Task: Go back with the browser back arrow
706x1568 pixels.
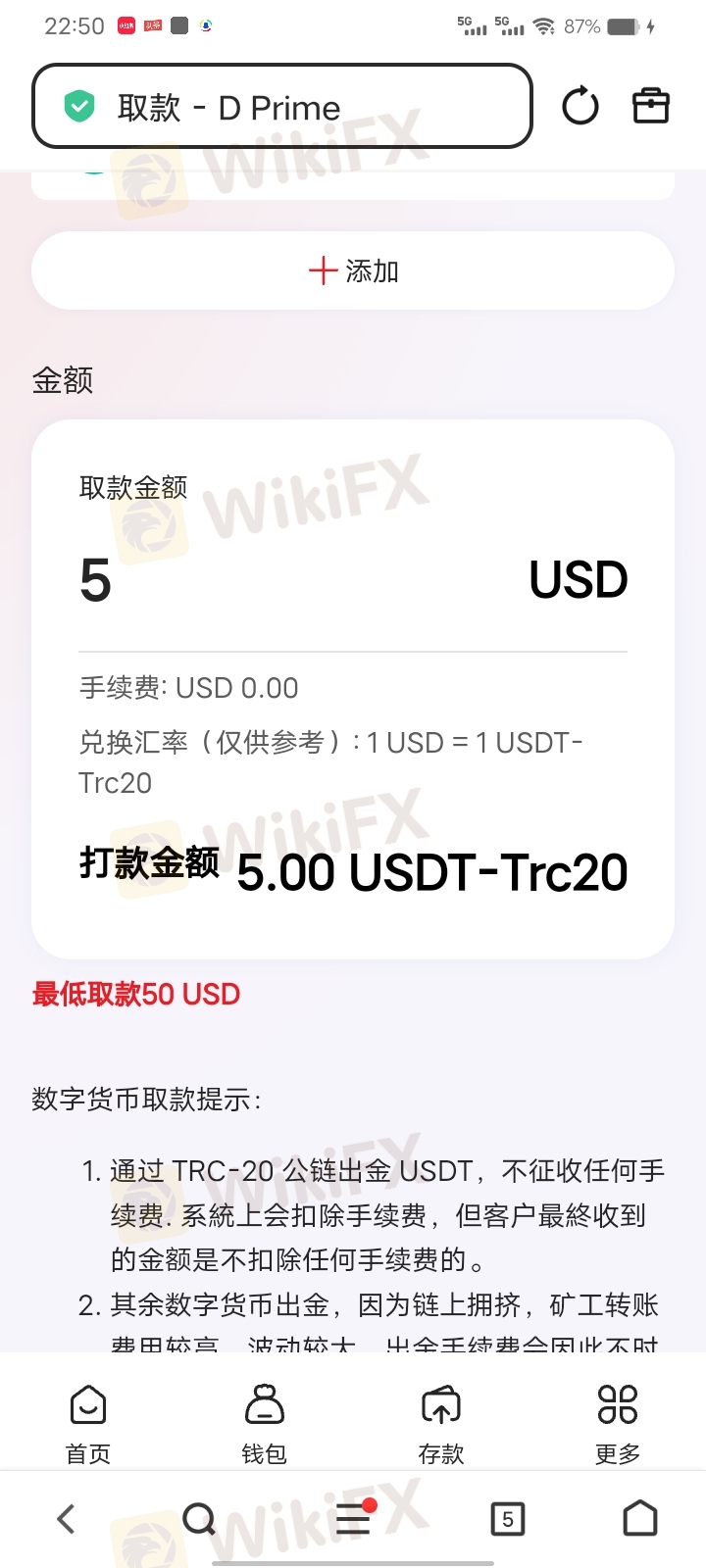Action: (x=66, y=1519)
